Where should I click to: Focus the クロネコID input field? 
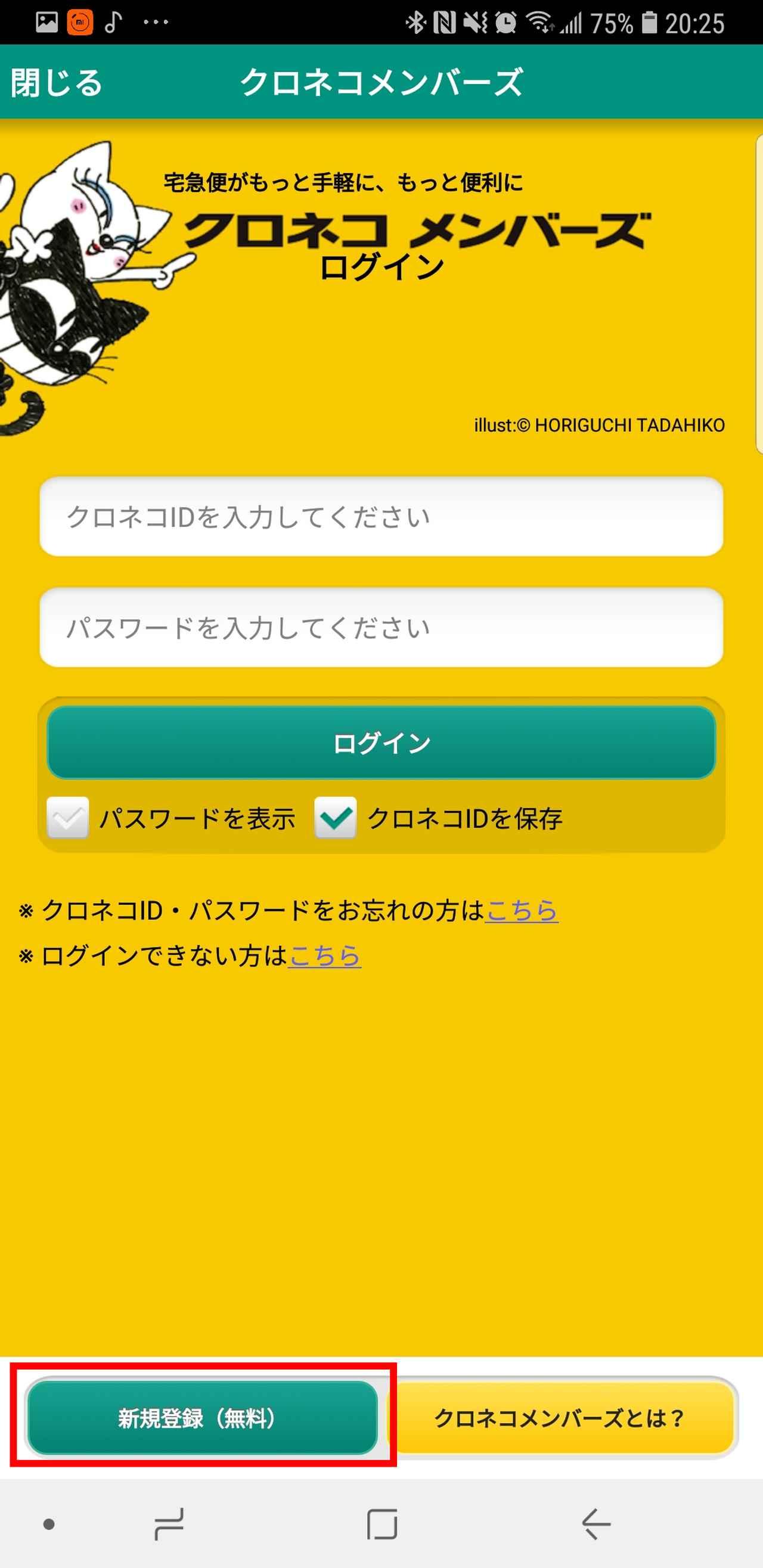pyautogui.click(x=381, y=517)
